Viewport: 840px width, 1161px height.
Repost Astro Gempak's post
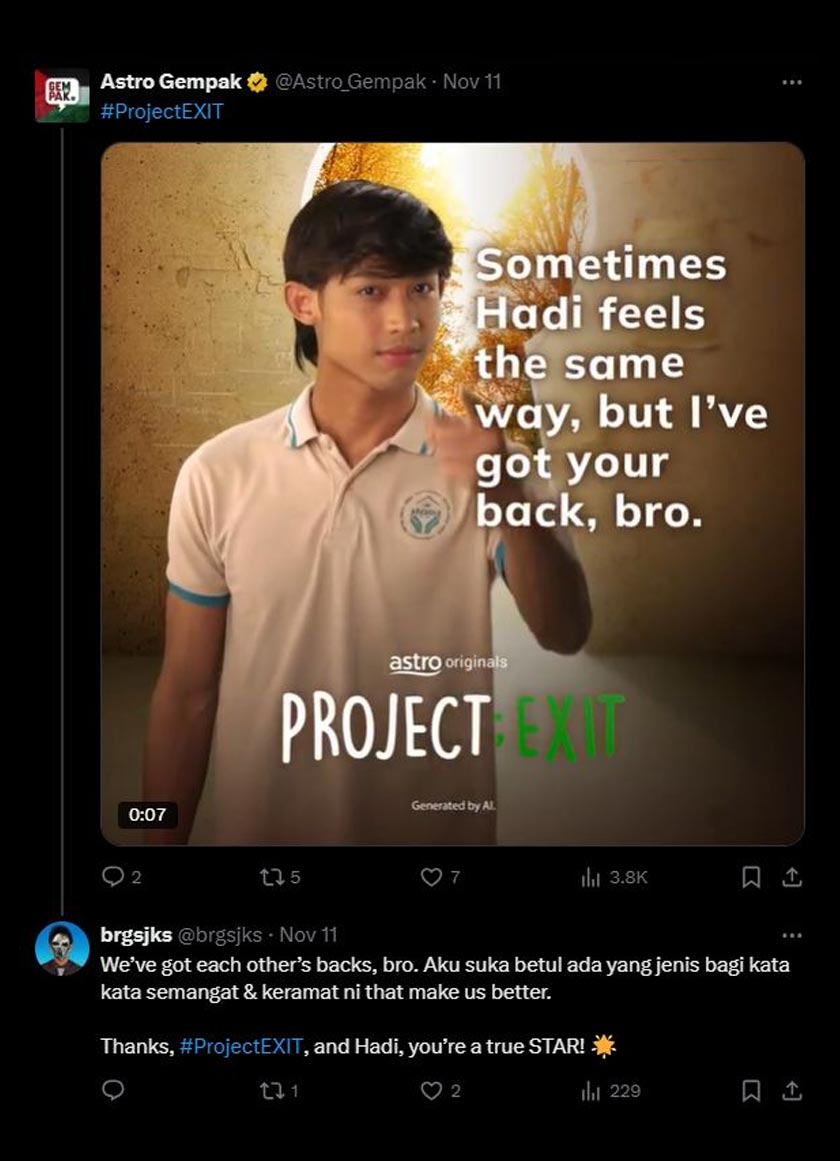click(x=270, y=877)
